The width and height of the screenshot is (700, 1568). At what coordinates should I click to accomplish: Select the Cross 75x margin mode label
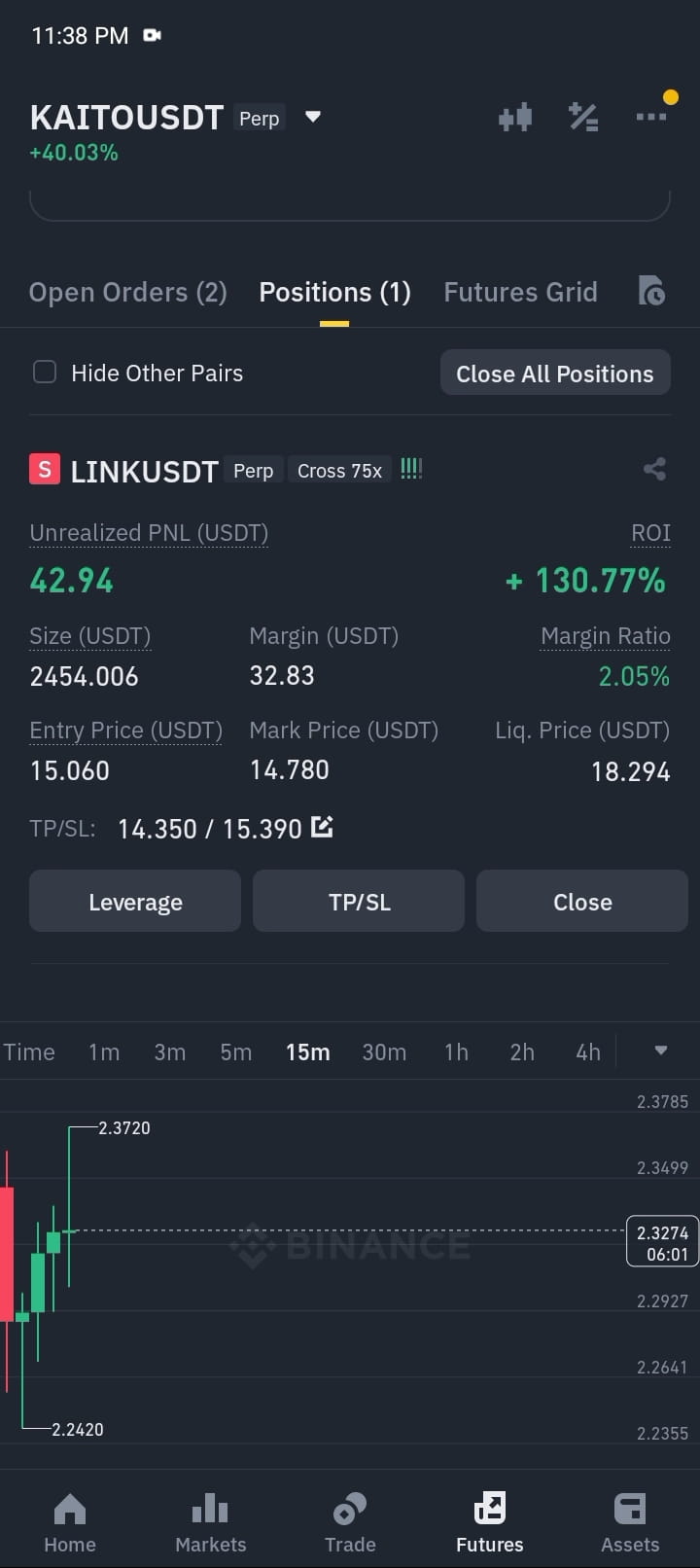point(339,470)
